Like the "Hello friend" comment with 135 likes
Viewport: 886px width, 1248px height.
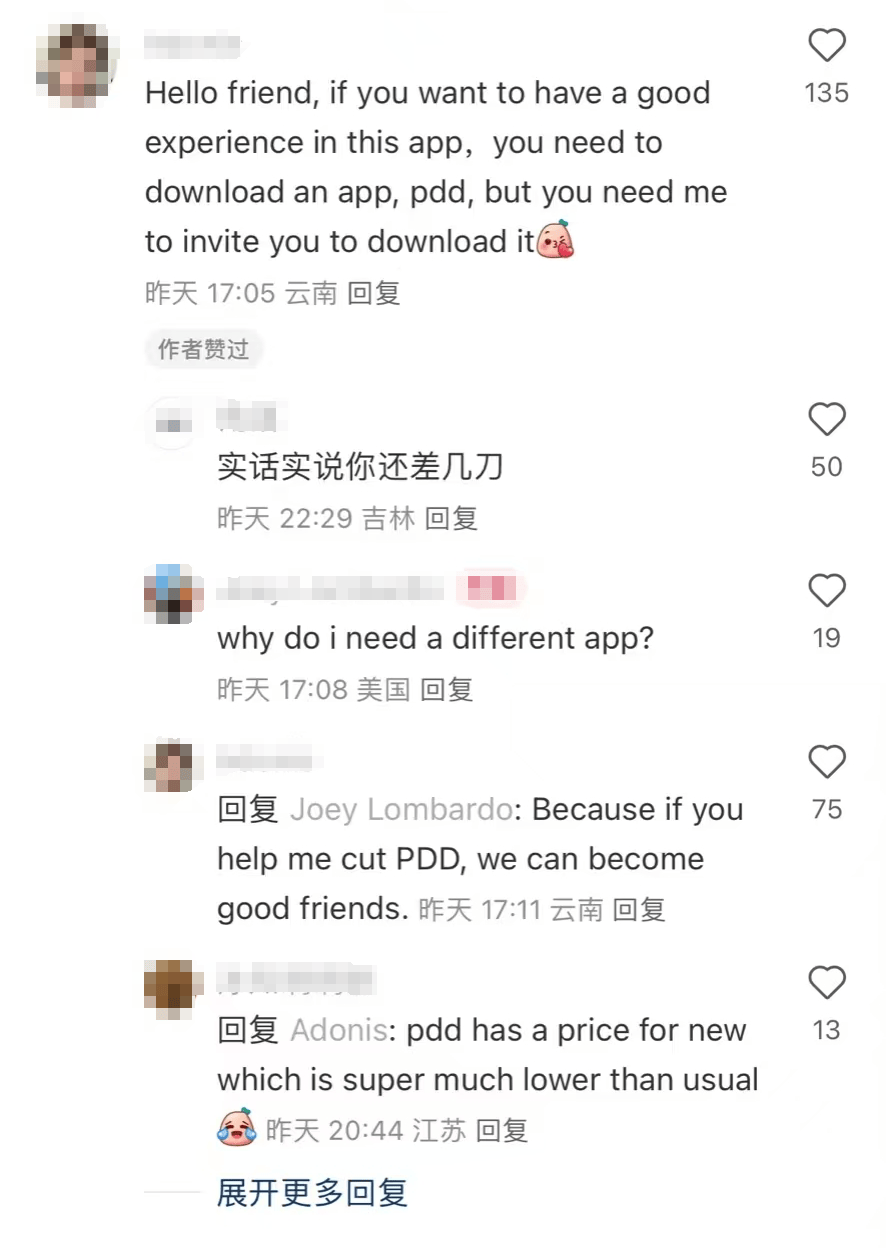[x=826, y=46]
